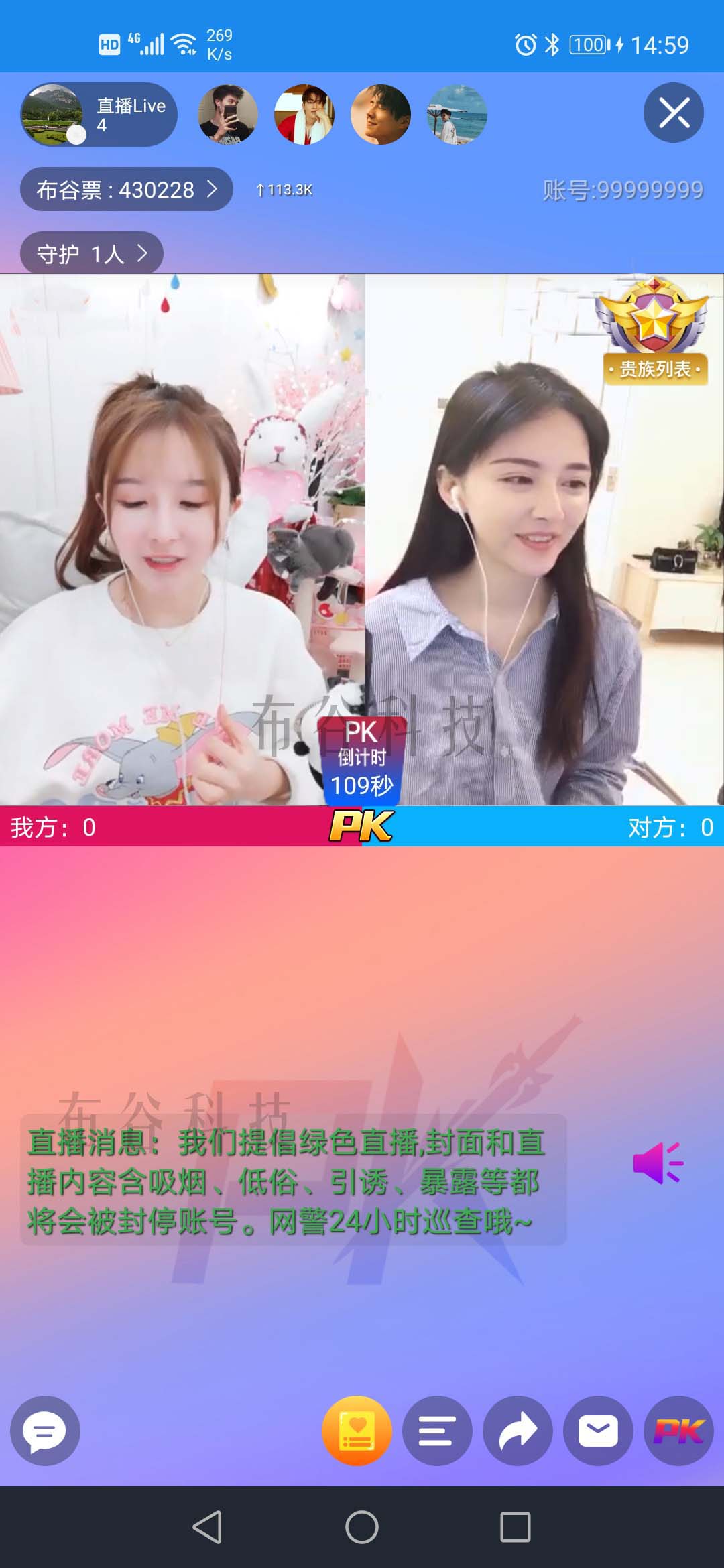Screen dimensions: 724x1568
Task: Close the live stream with X button
Action: (x=673, y=113)
